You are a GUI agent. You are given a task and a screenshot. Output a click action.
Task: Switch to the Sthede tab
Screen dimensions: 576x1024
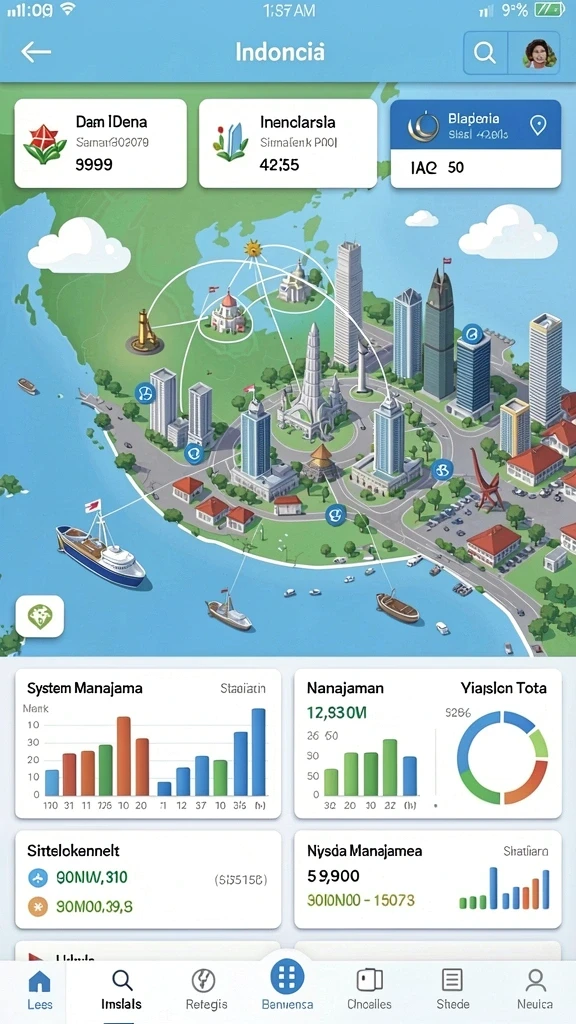tap(452, 989)
